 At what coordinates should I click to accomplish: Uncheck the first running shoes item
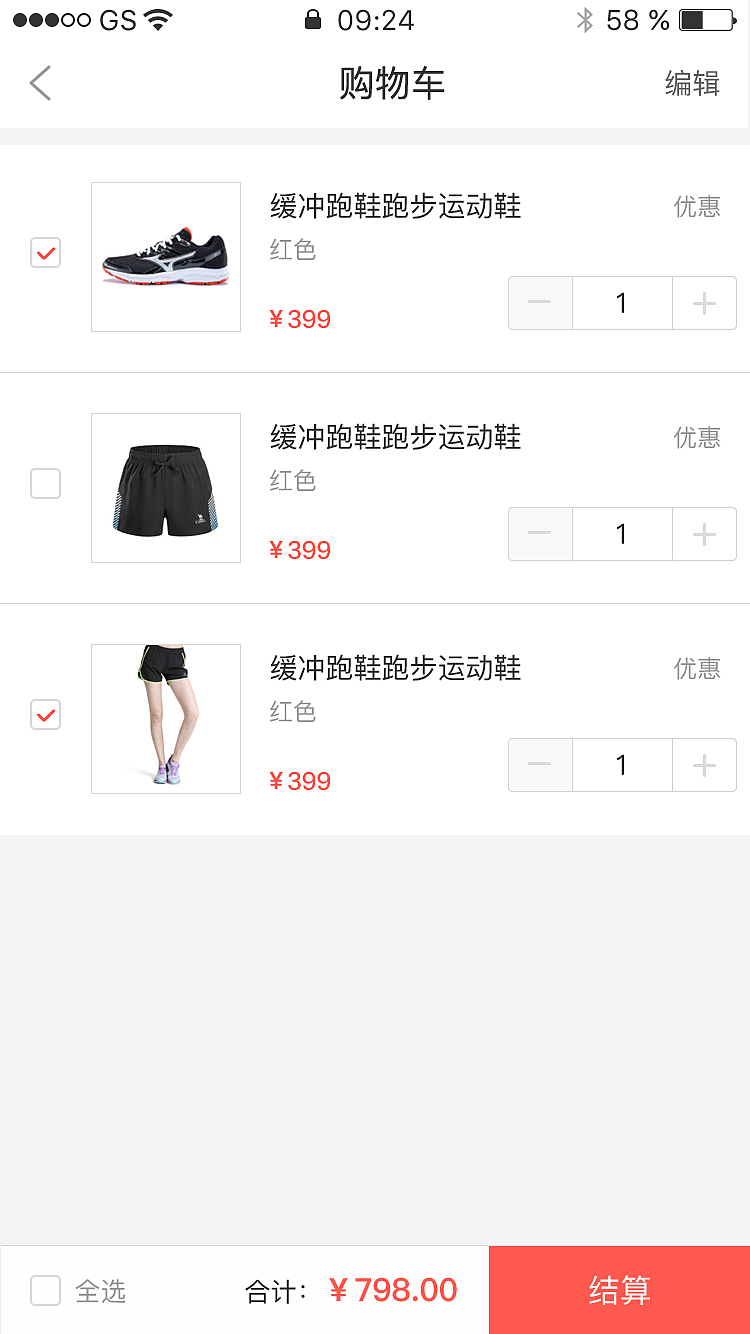click(x=45, y=253)
